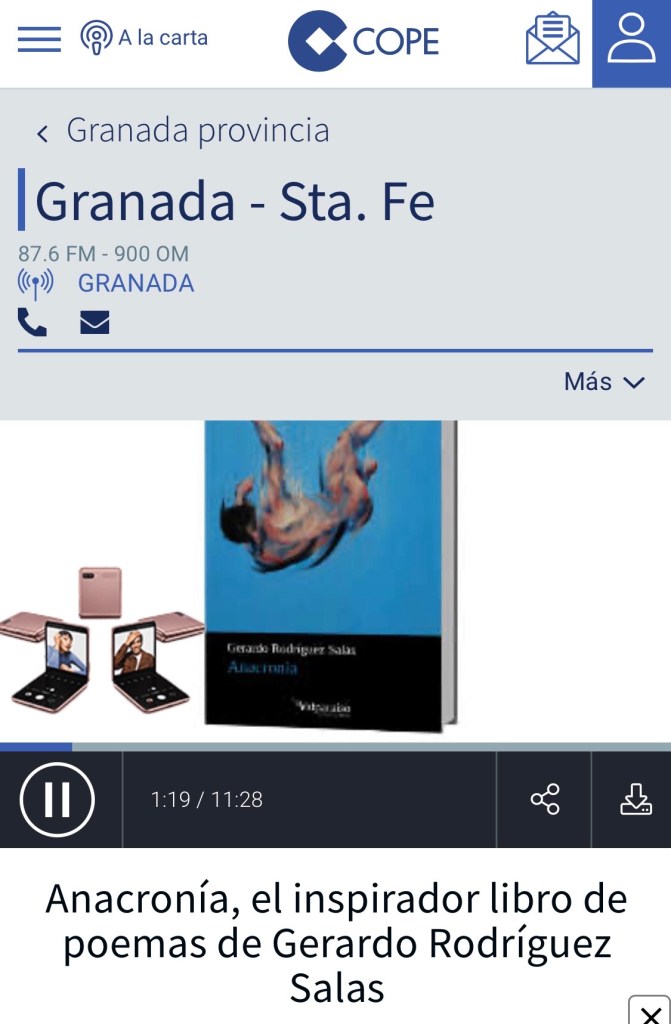The image size is (671, 1024).
Task: Open the folding phone advertisement
Action: [100, 640]
